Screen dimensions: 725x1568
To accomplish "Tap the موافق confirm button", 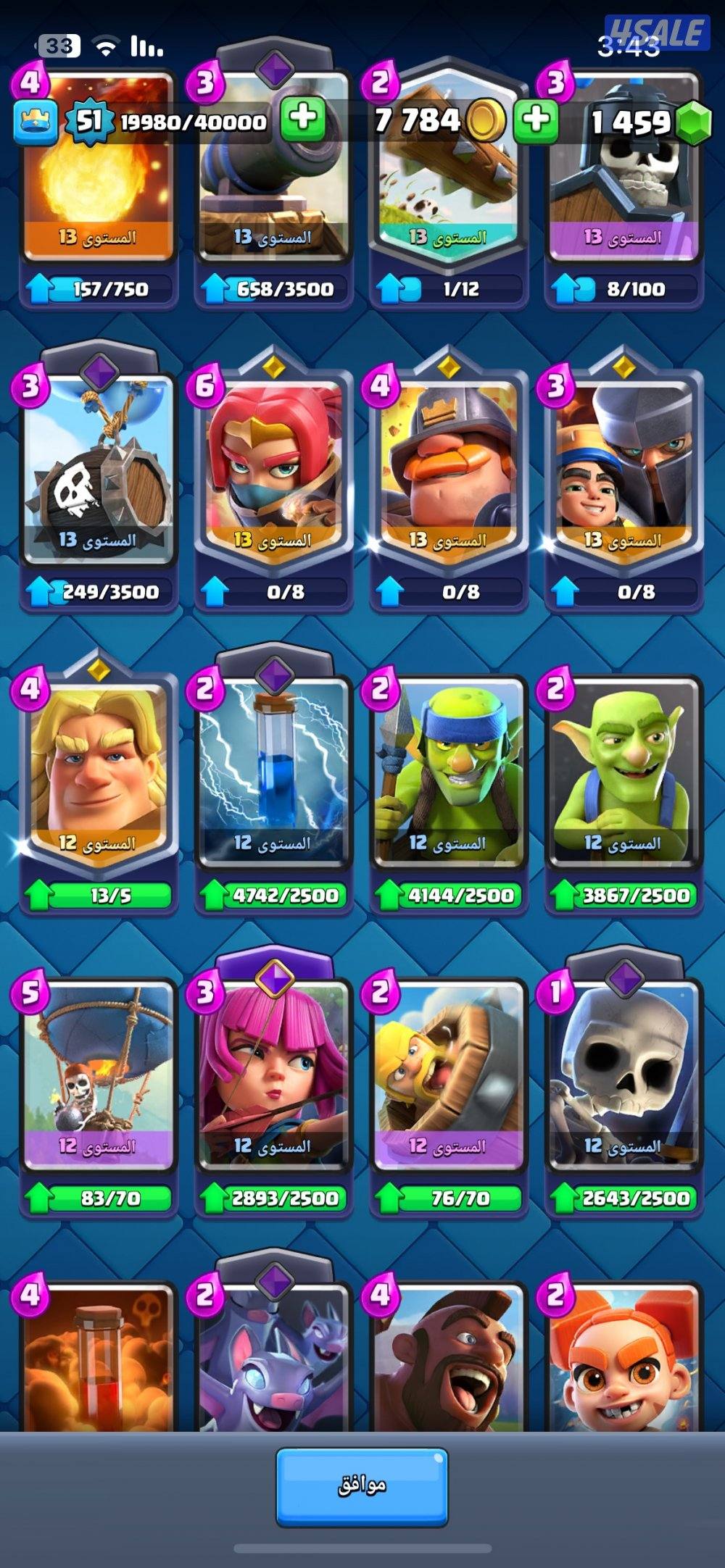I will click(x=362, y=1485).
